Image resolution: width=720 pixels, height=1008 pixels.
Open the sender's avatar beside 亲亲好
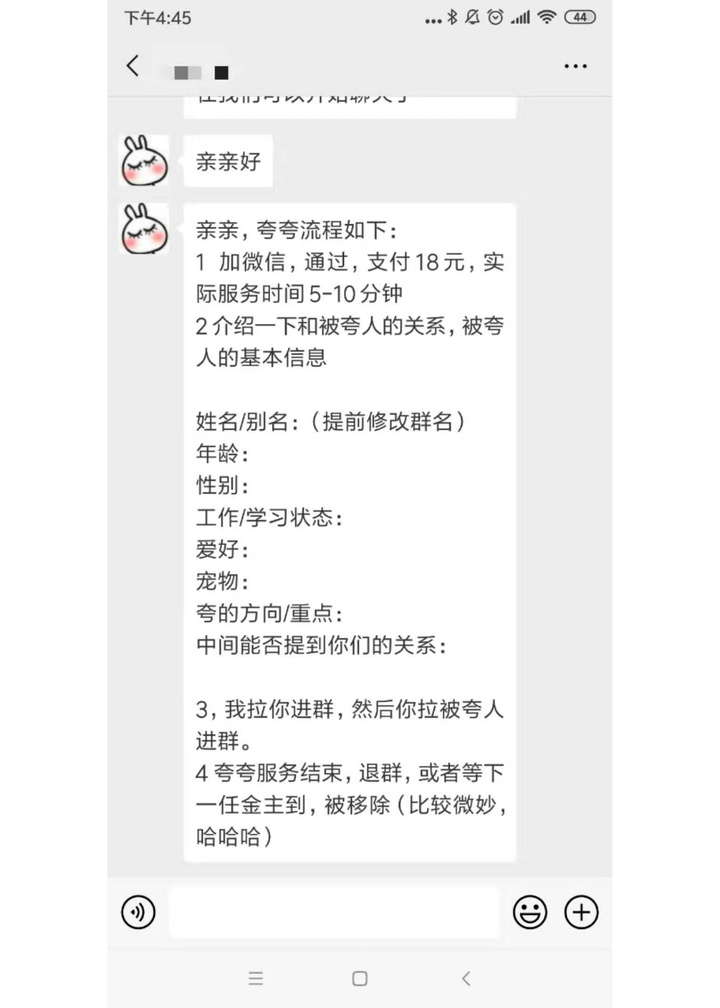coord(144,160)
